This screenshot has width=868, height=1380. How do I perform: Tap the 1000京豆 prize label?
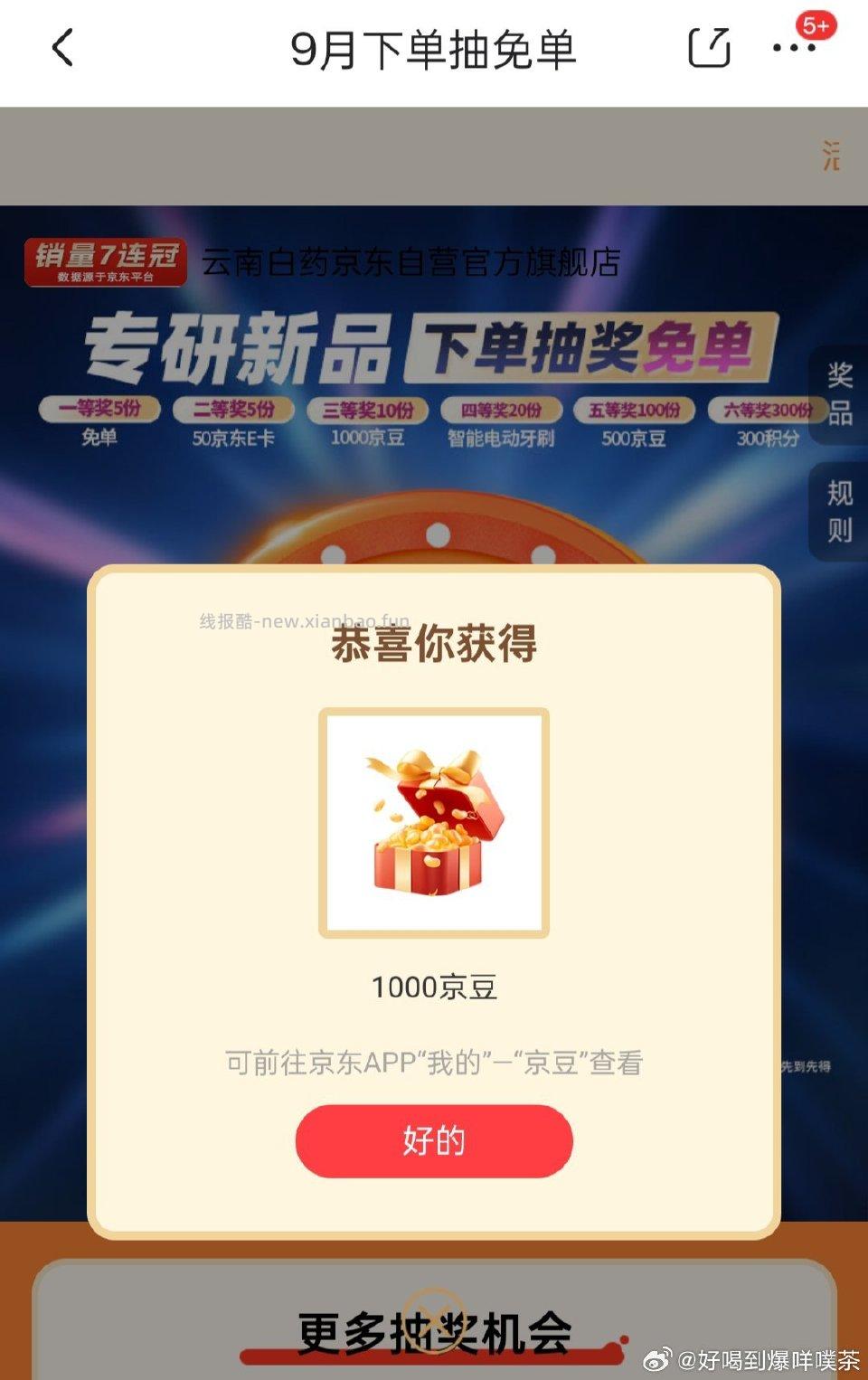click(x=433, y=989)
